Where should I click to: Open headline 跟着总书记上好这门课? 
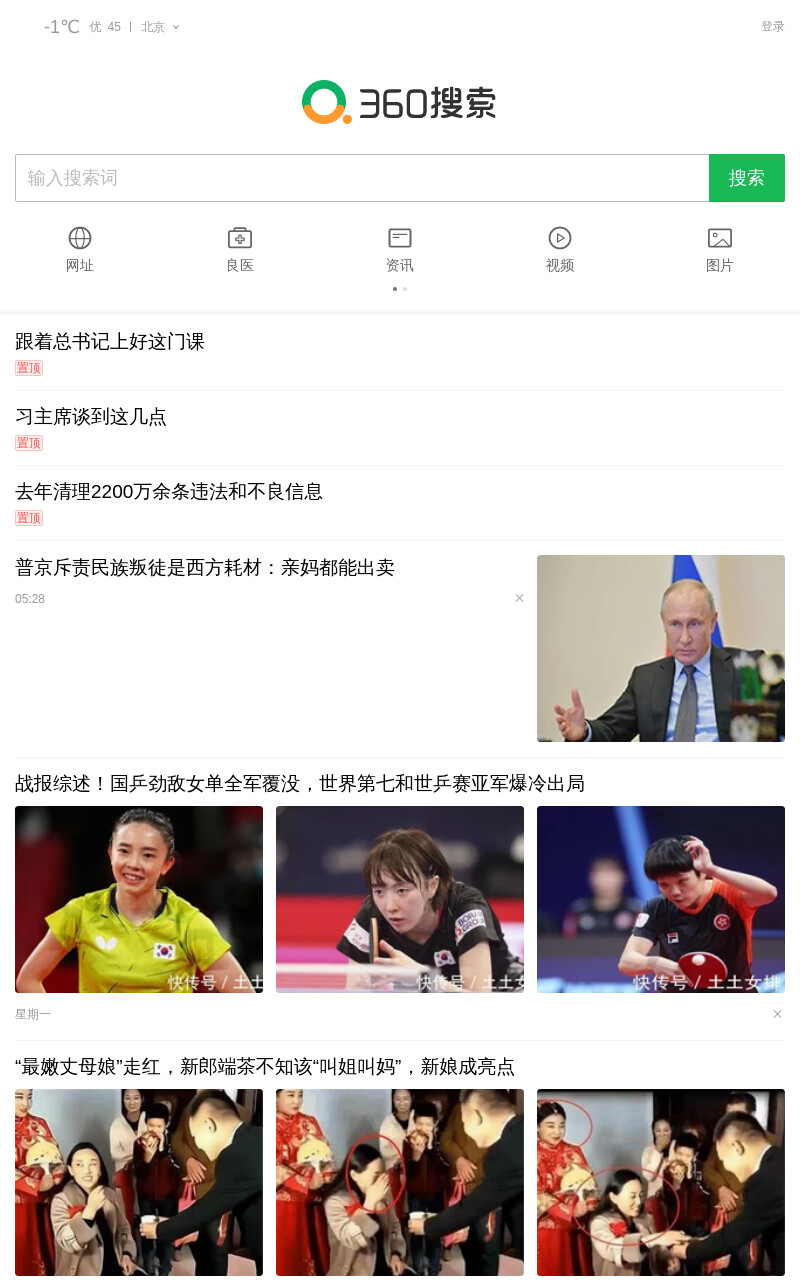point(110,342)
